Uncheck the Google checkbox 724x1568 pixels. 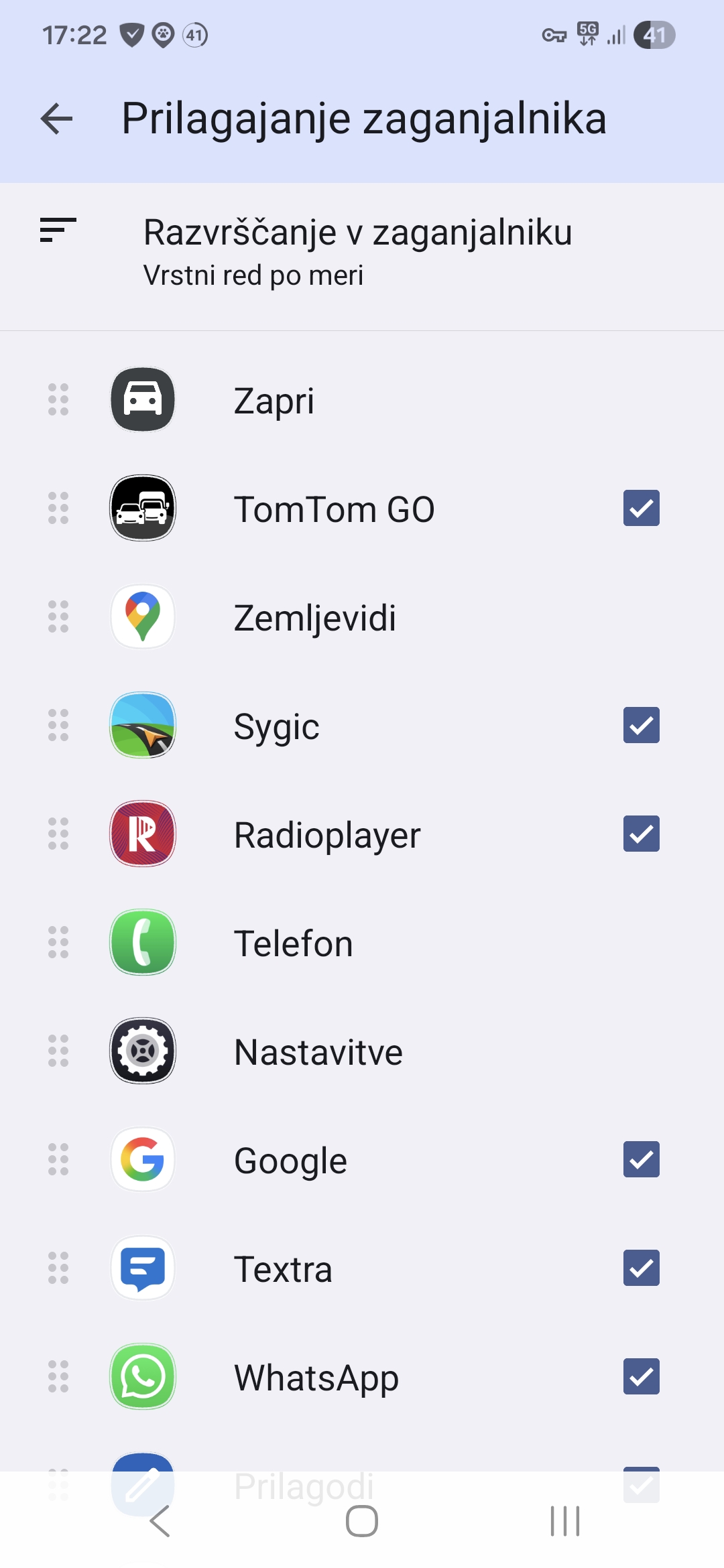coord(641,1159)
